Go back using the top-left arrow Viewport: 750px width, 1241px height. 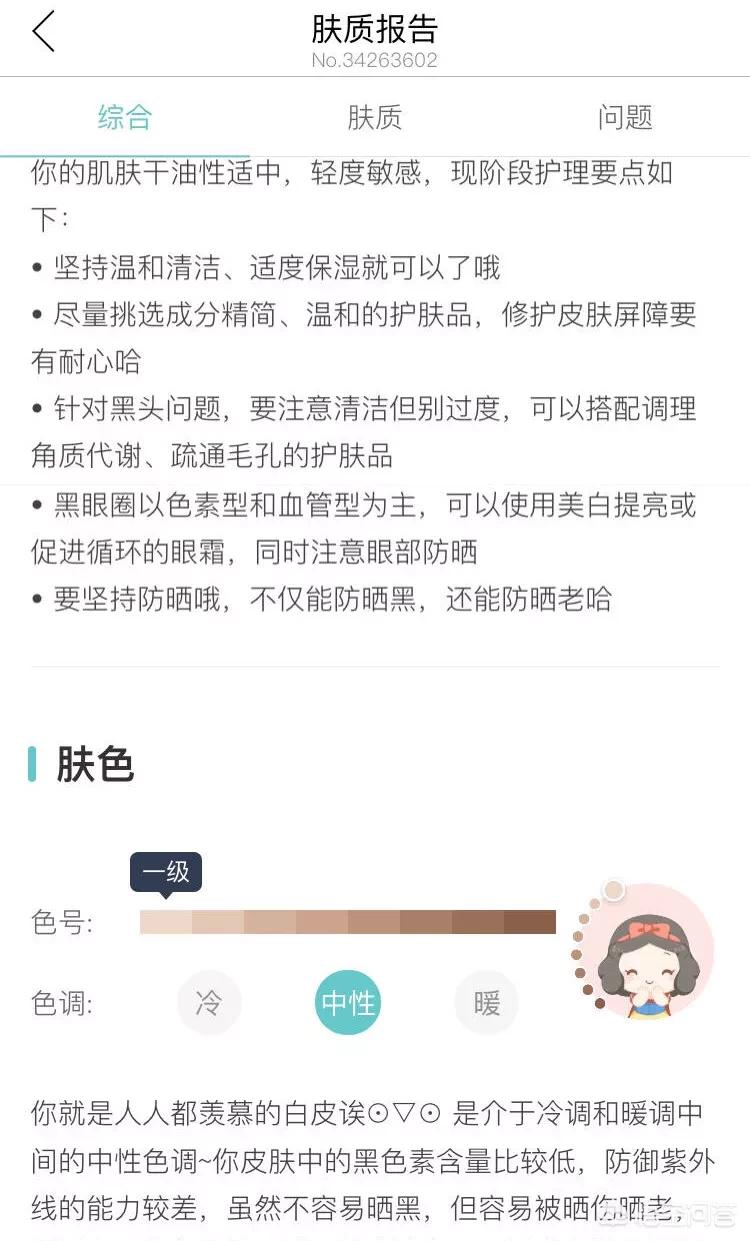pyautogui.click(x=43, y=33)
